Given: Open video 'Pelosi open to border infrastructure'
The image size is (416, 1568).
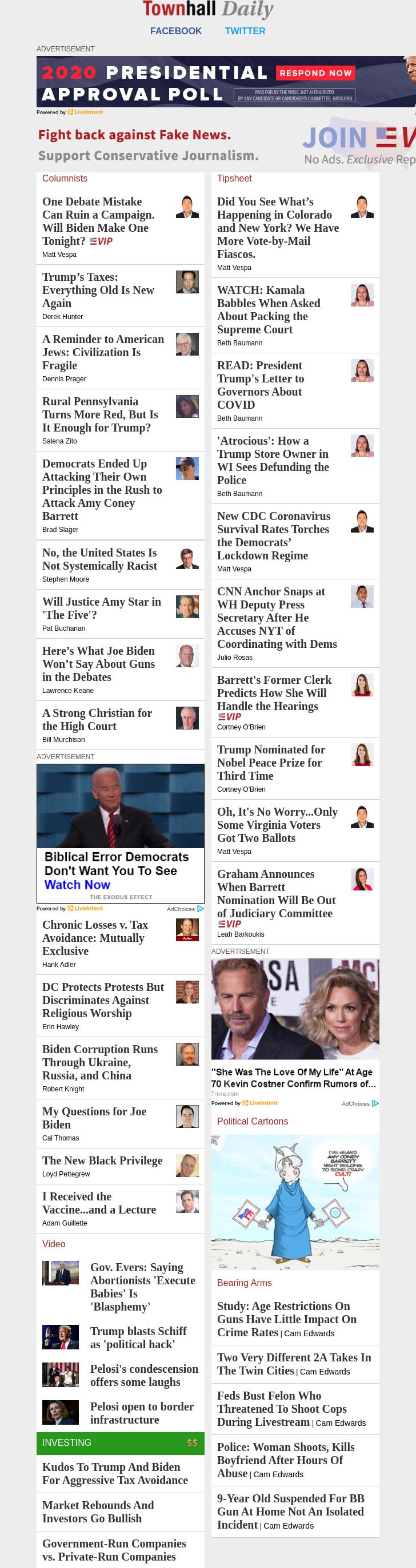Looking at the screenshot, I should click(142, 1413).
